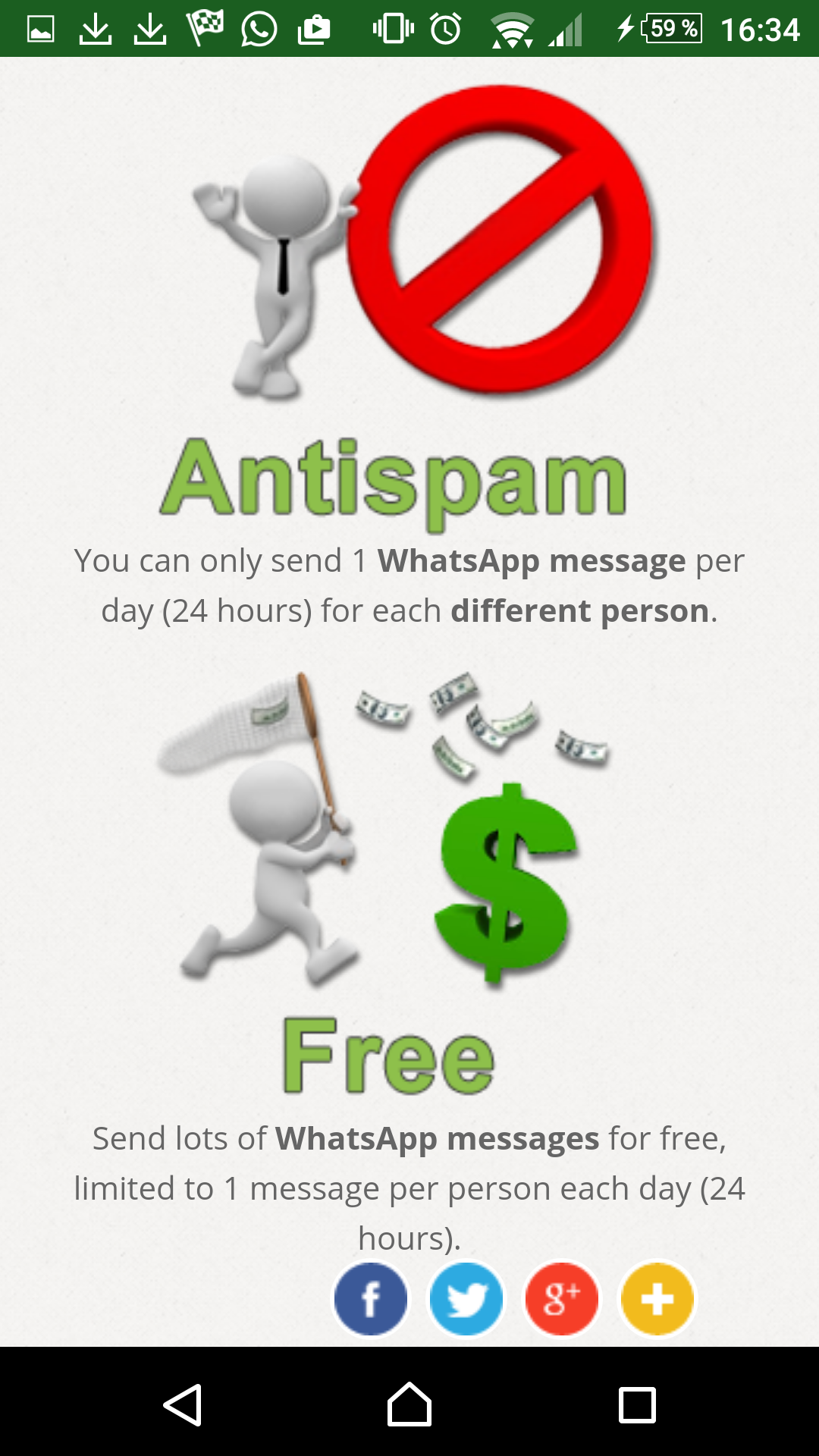Share this page on Google+
This screenshot has width=819, height=1456.
pyautogui.click(x=562, y=1299)
